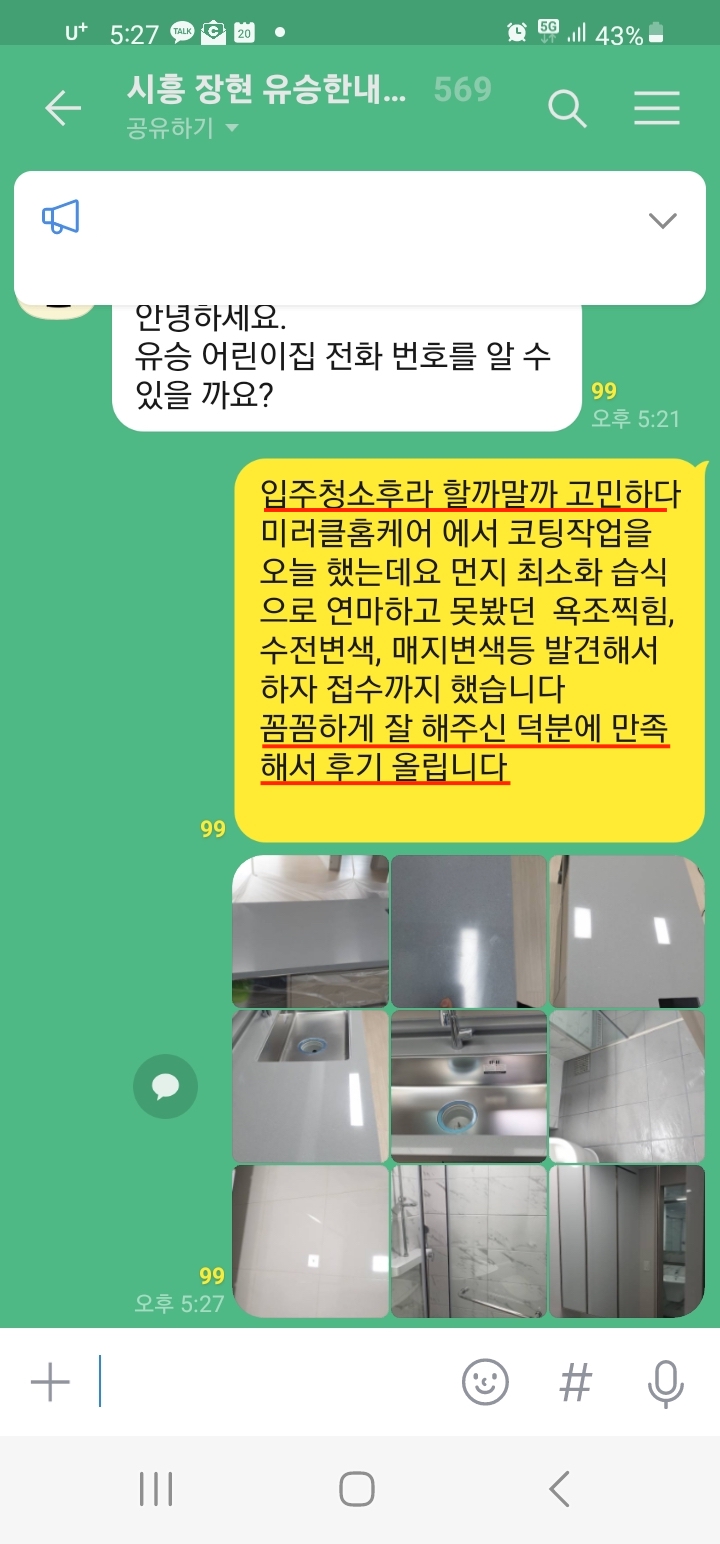Viewport: 720px width, 1544px height.
Task: Open the chat room hamburger menu
Action: [657, 108]
